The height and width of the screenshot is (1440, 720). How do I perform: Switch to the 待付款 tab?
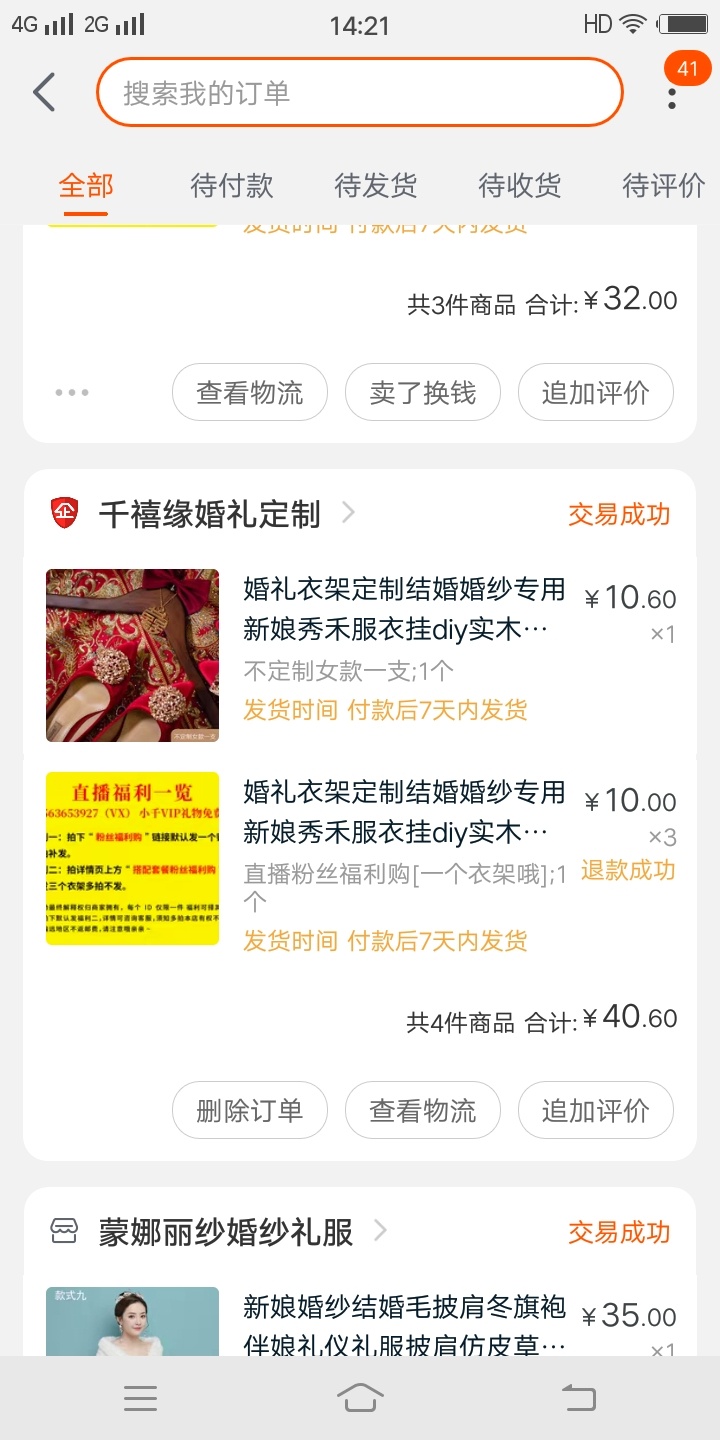pyautogui.click(x=232, y=185)
